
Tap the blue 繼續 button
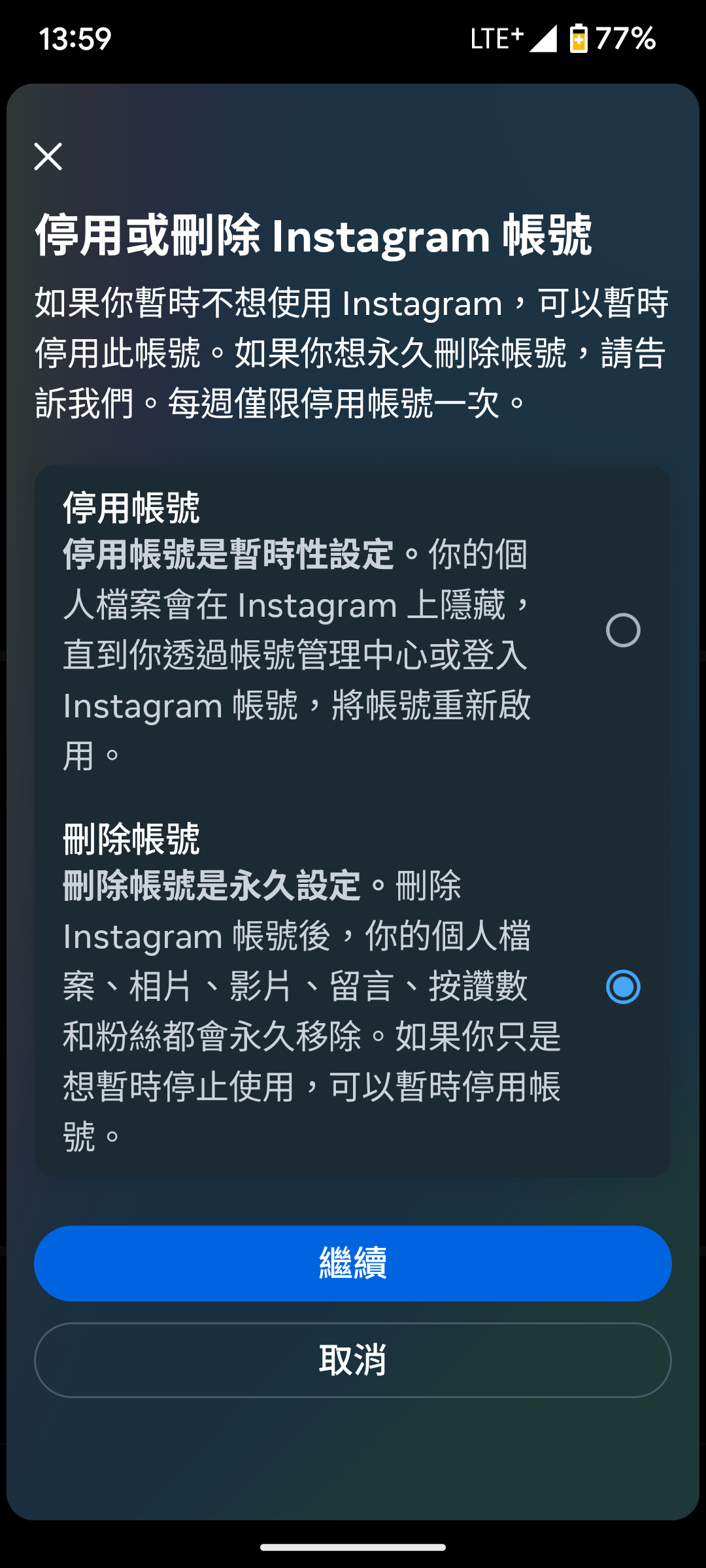(353, 1263)
